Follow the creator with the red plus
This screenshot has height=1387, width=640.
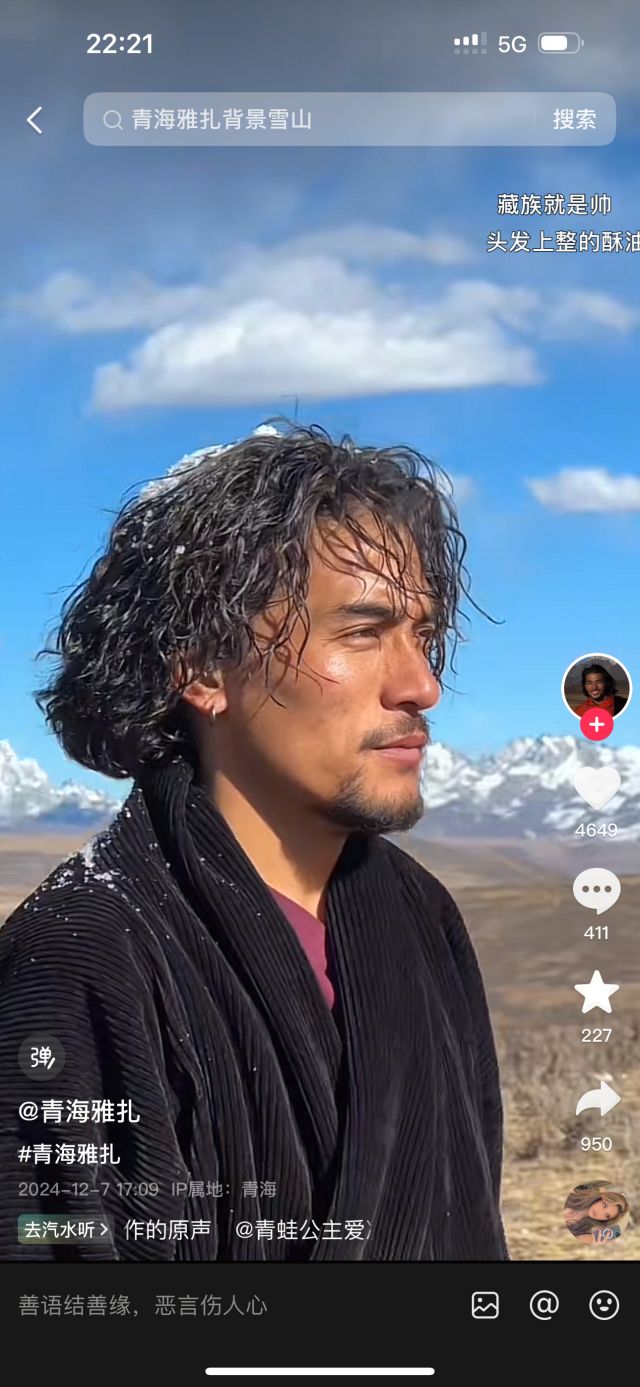pyautogui.click(x=596, y=725)
